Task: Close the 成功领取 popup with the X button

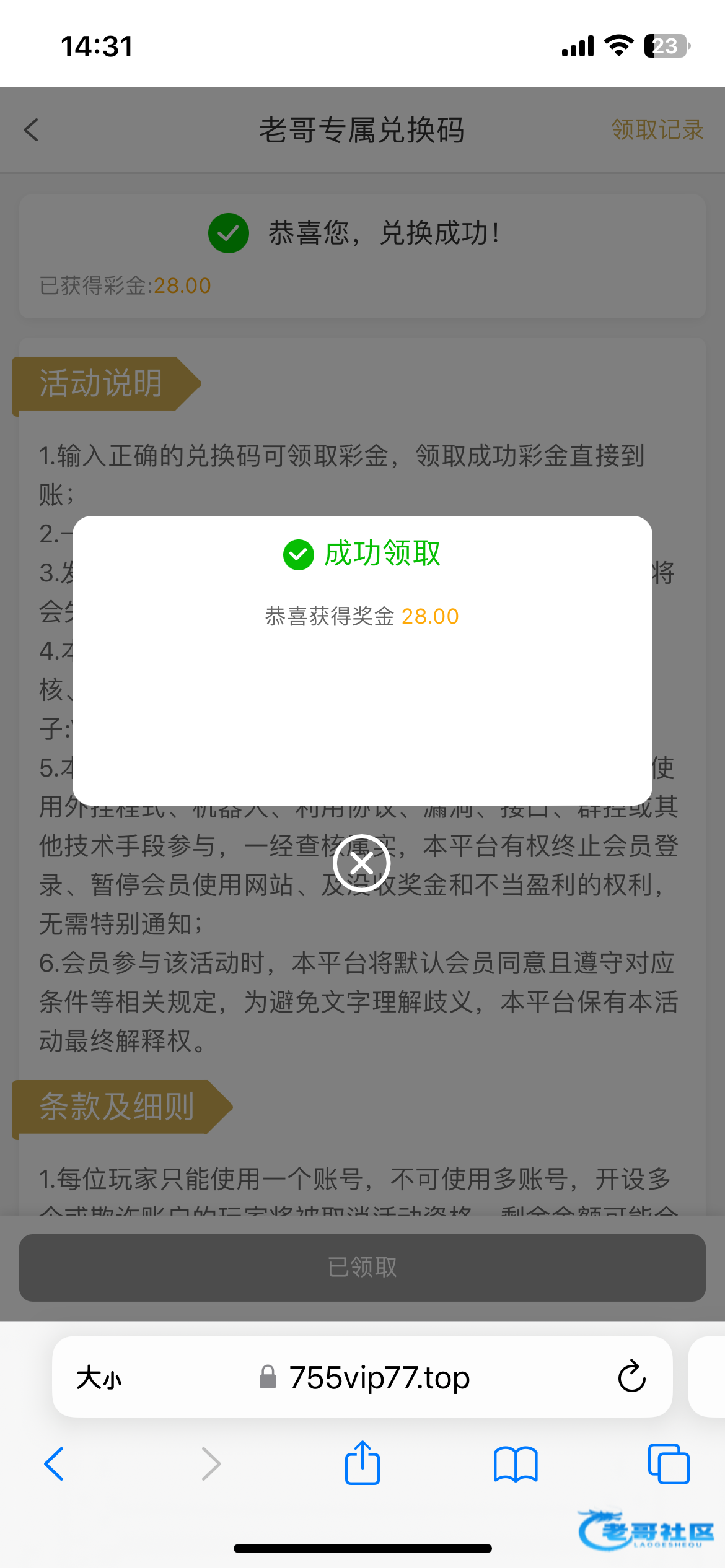Action: tap(362, 863)
